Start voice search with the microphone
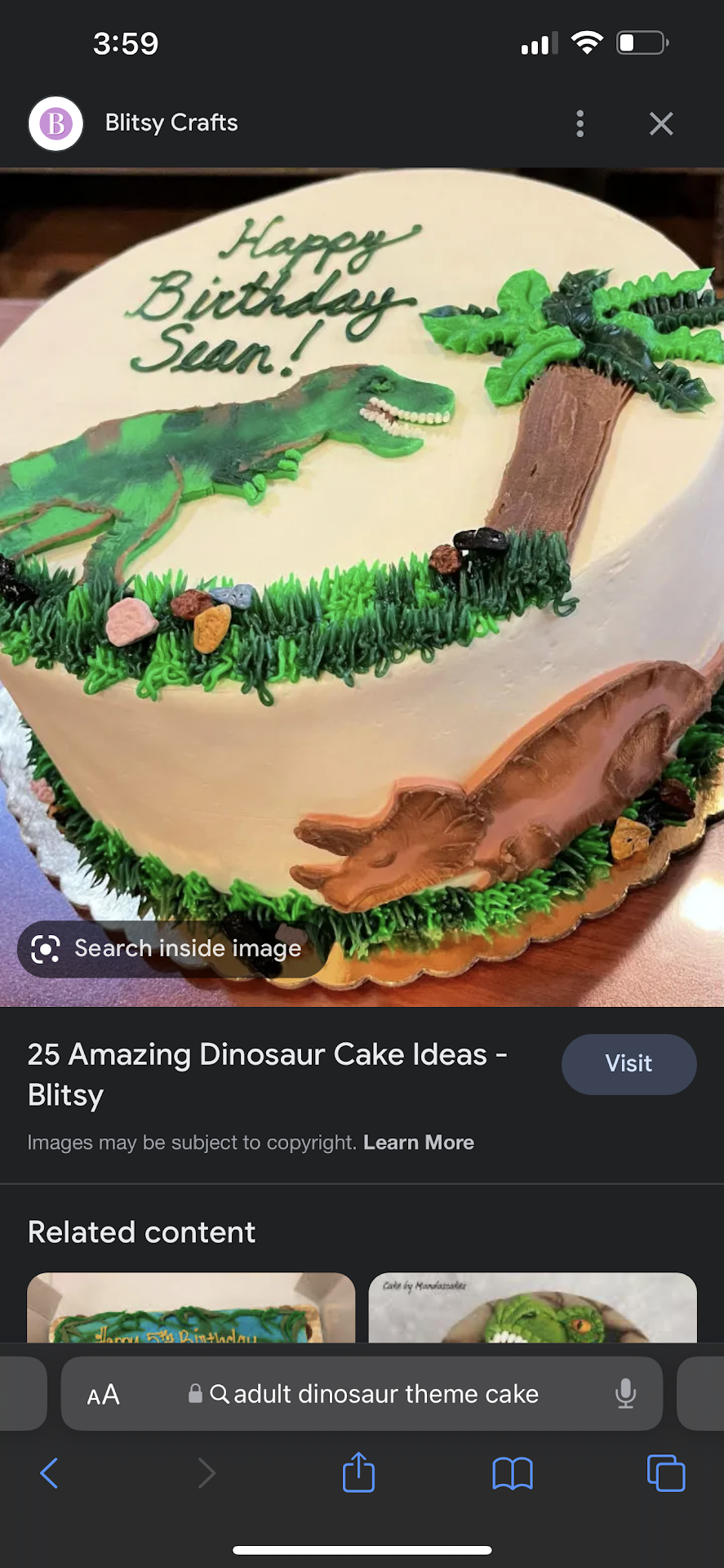The width and height of the screenshot is (724, 1568). point(625,1394)
